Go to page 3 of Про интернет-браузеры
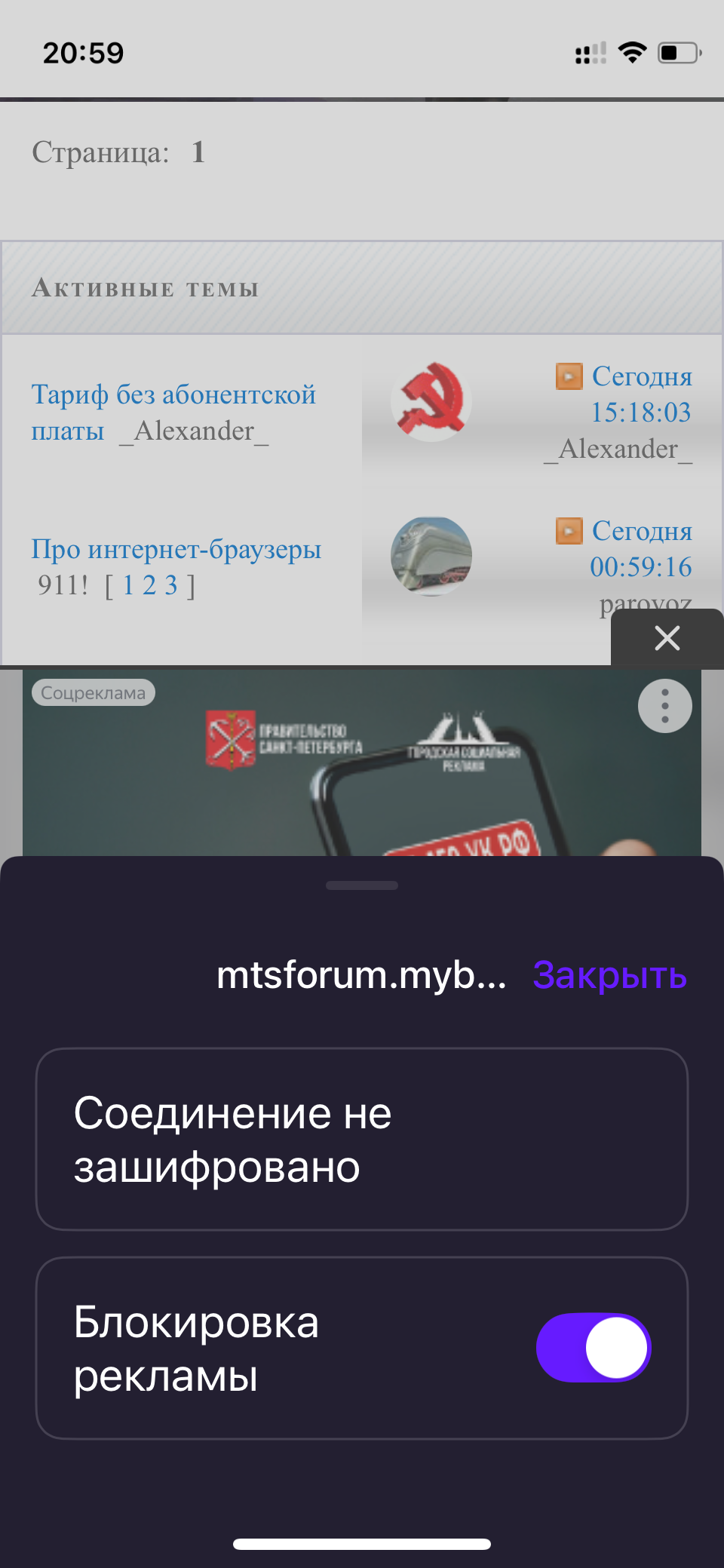The image size is (724, 1568). click(x=171, y=585)
